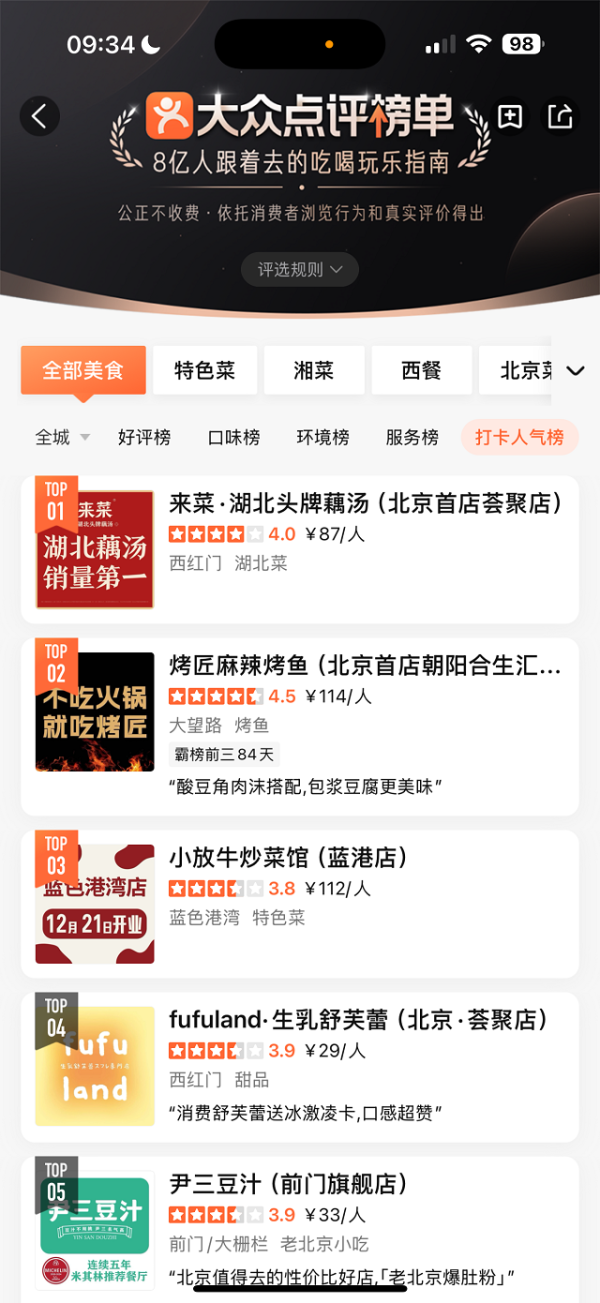Go back using the arrow icon
The image size is (600, 1303).
coord(39,116)
